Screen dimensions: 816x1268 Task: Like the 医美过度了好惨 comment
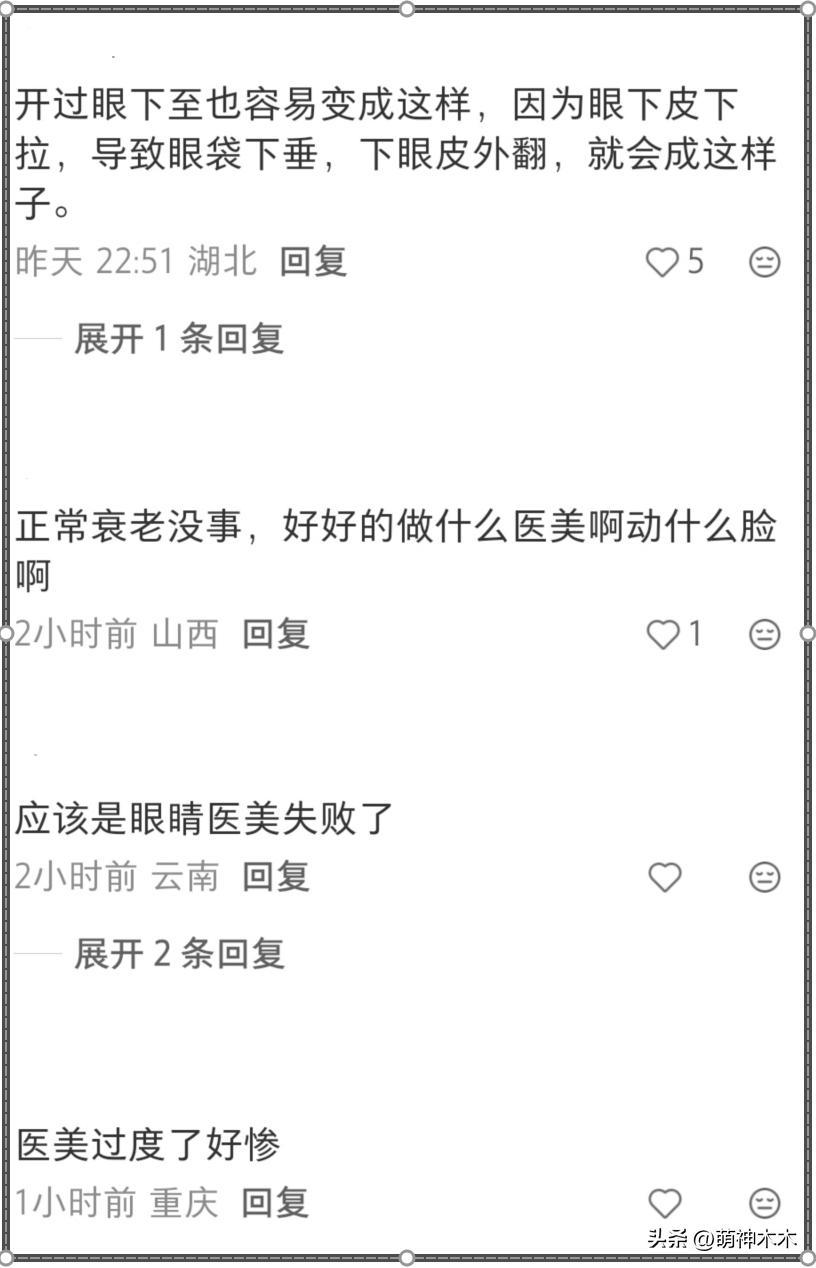click(x=665, y=1203)
